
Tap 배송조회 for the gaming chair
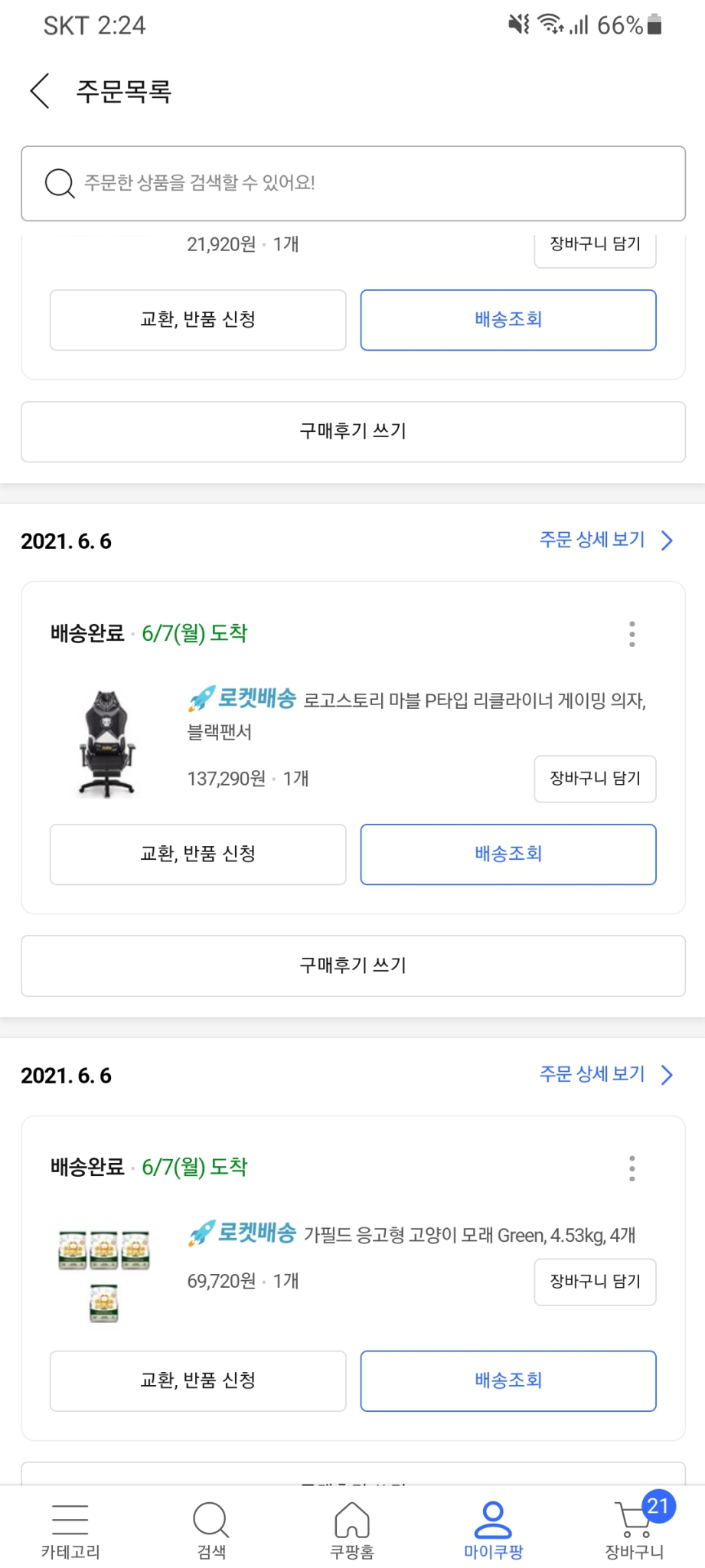coord(508,854)
